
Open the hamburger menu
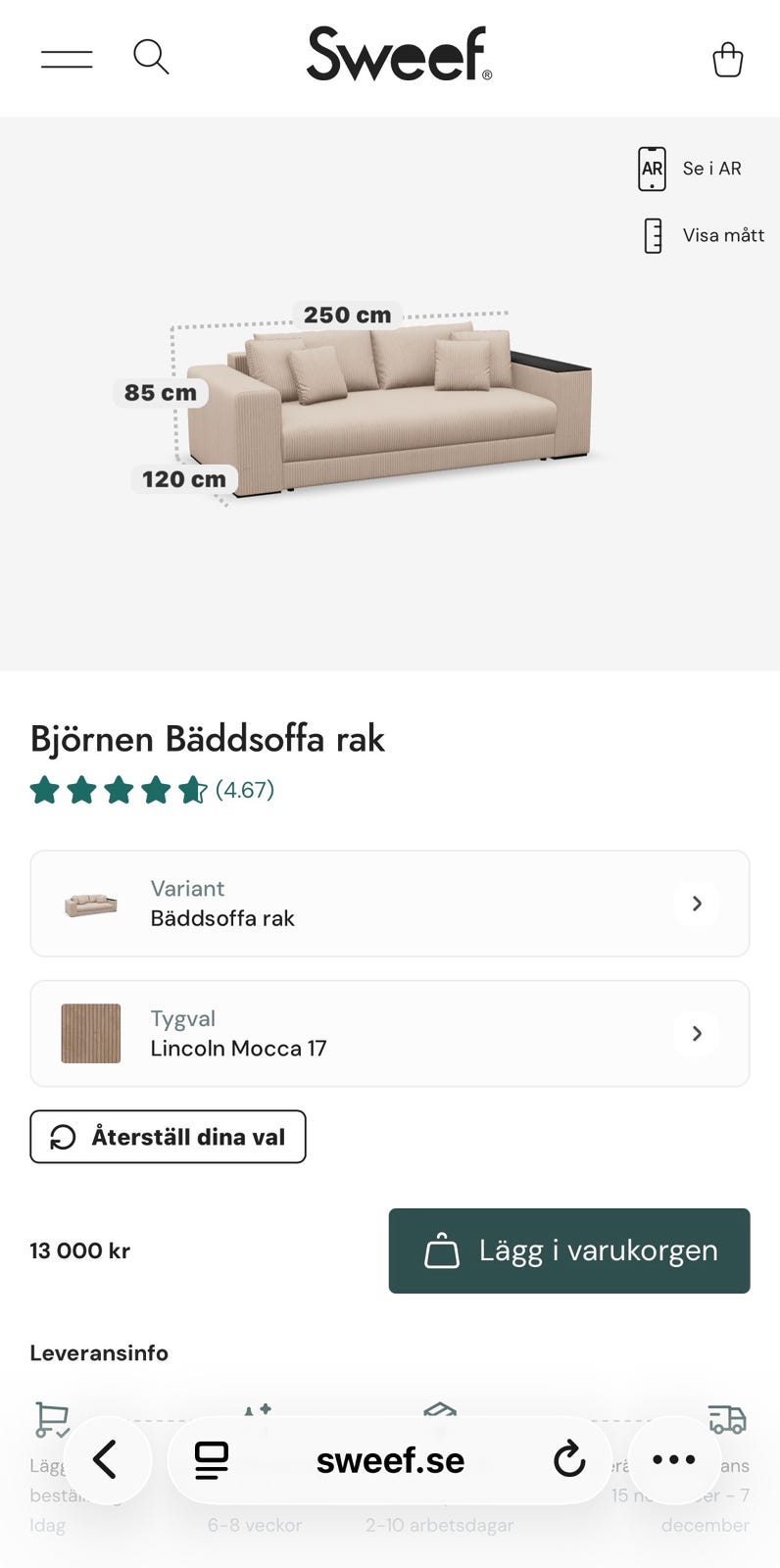point(67,59)
